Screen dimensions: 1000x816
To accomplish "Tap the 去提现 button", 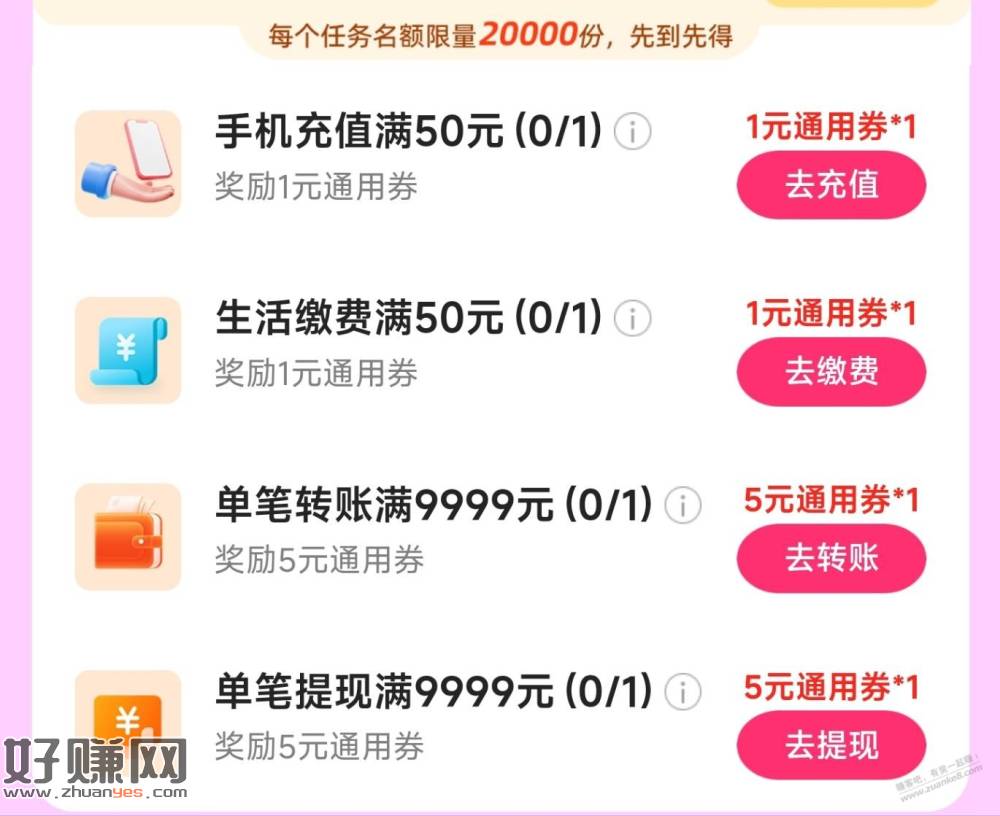I will 831,745.
